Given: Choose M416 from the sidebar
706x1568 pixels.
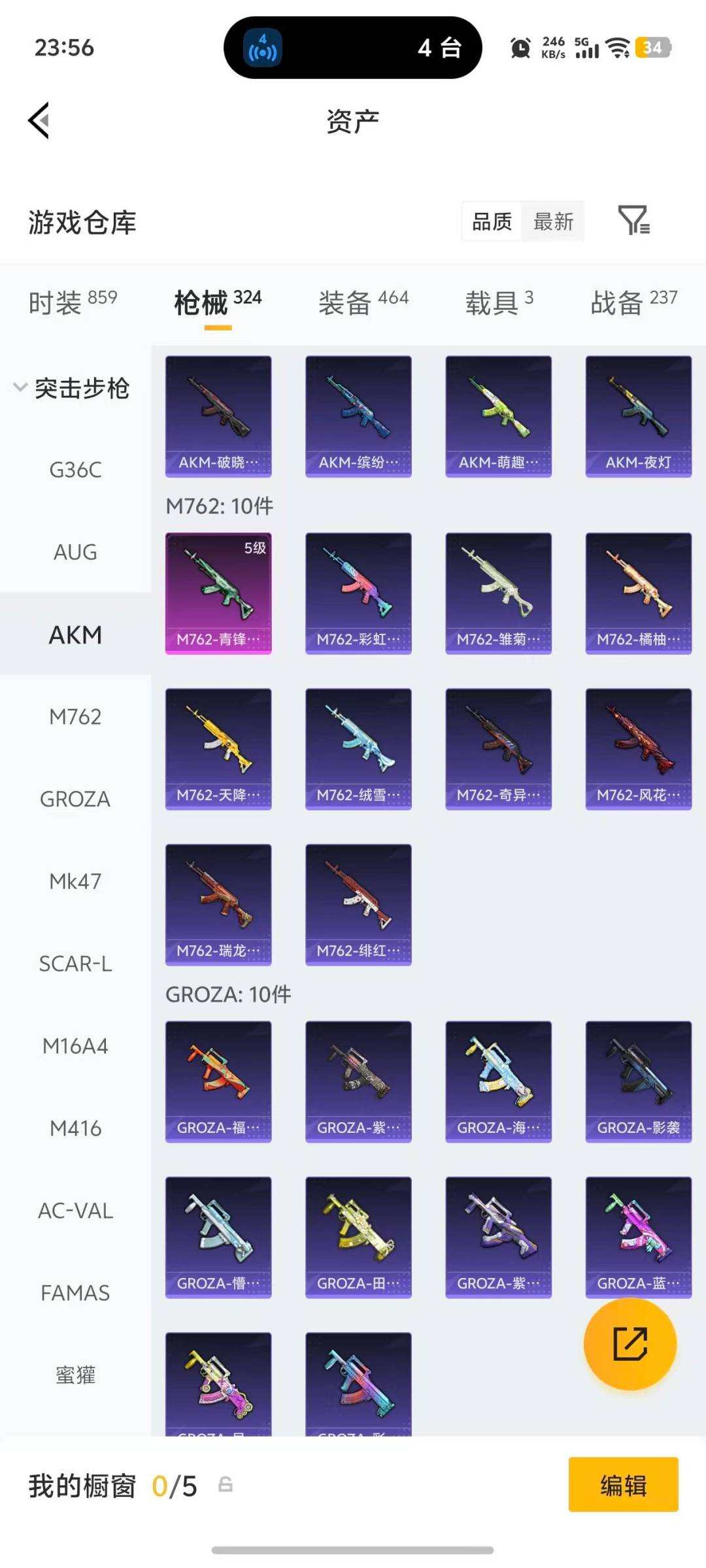Looking at the screenshot, I should 75,1128.
